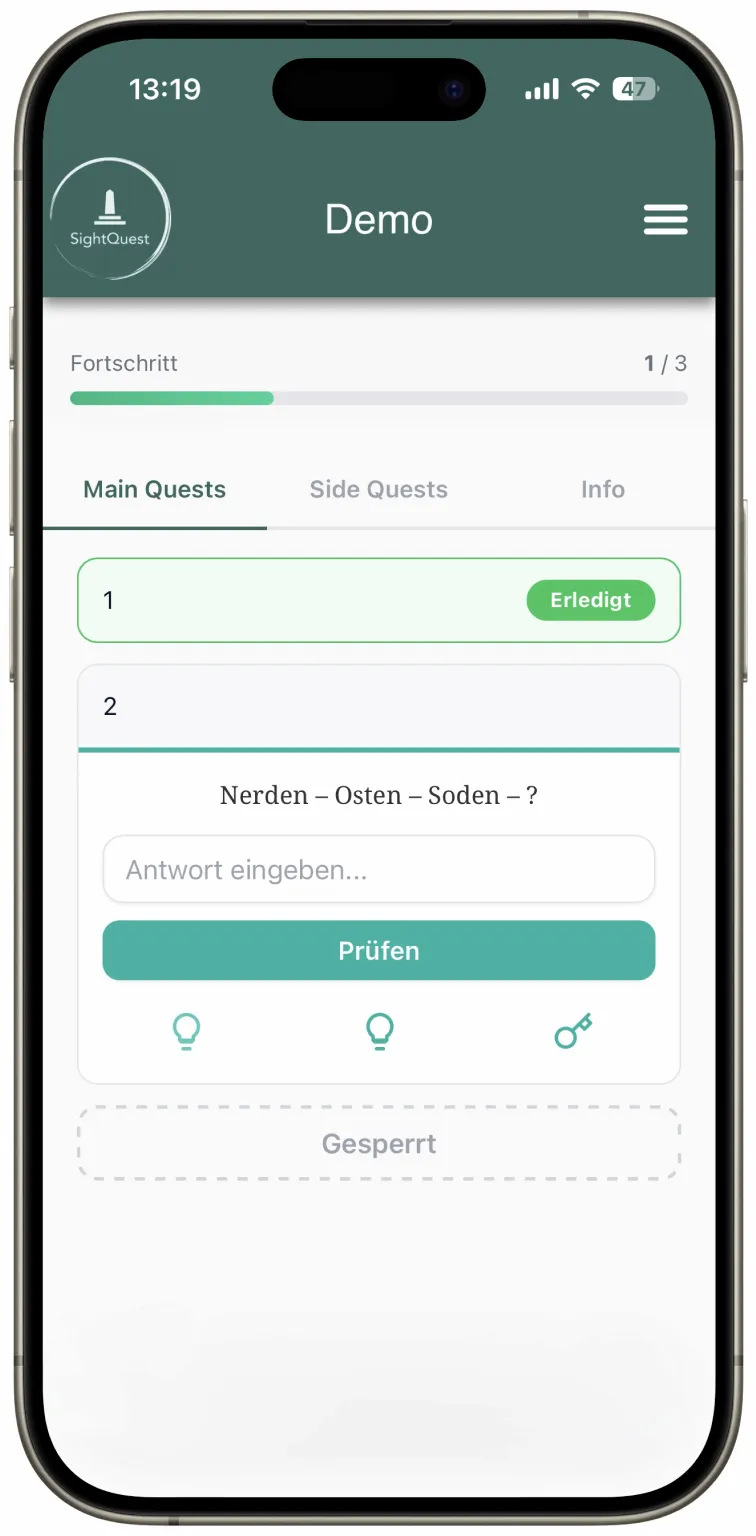The height and width of the screenshot is (1536, 756).
Task: Reveal the second hint lightbulb
Action: point(379,1030)
